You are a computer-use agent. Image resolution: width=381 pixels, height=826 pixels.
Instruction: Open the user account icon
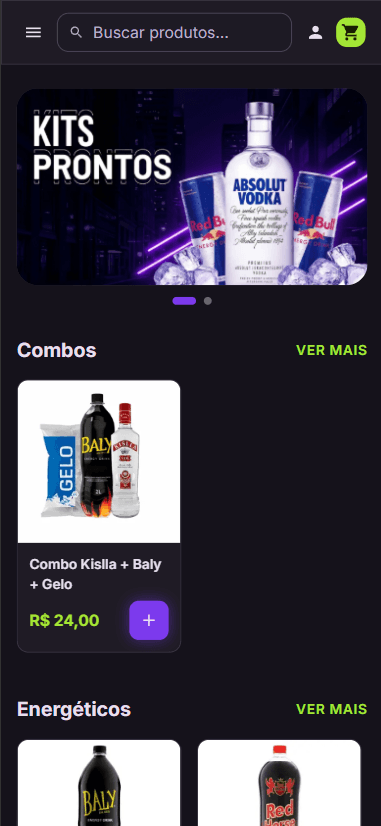tap(316, 33)
